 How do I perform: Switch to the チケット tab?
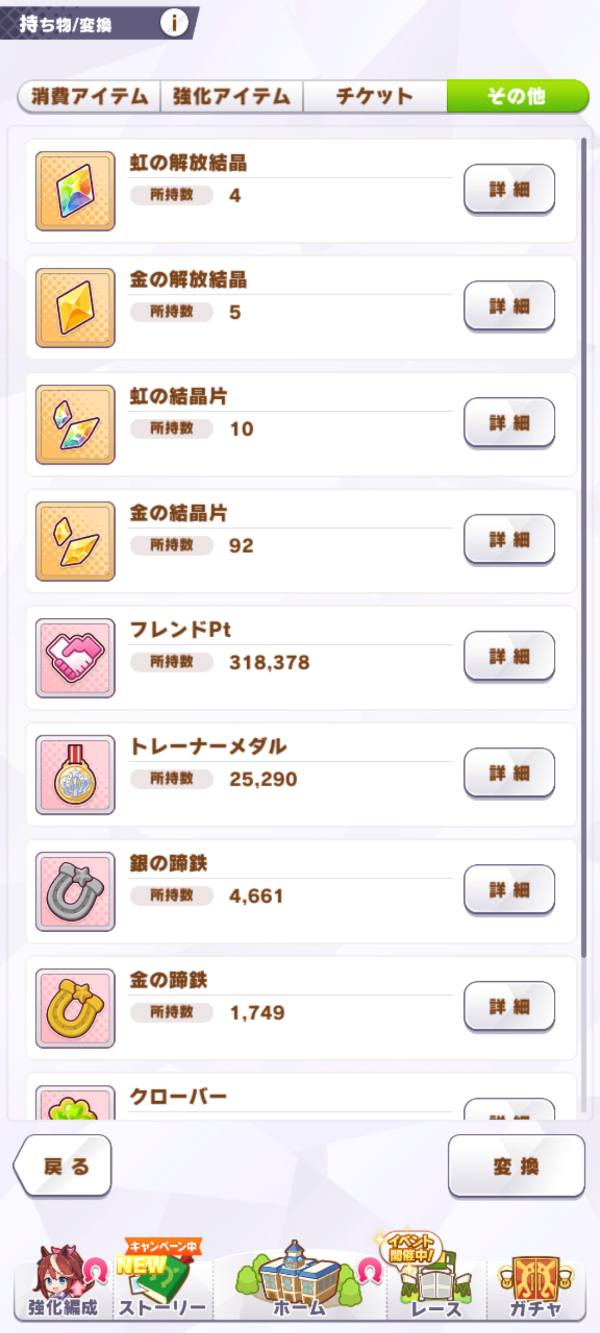374,96
